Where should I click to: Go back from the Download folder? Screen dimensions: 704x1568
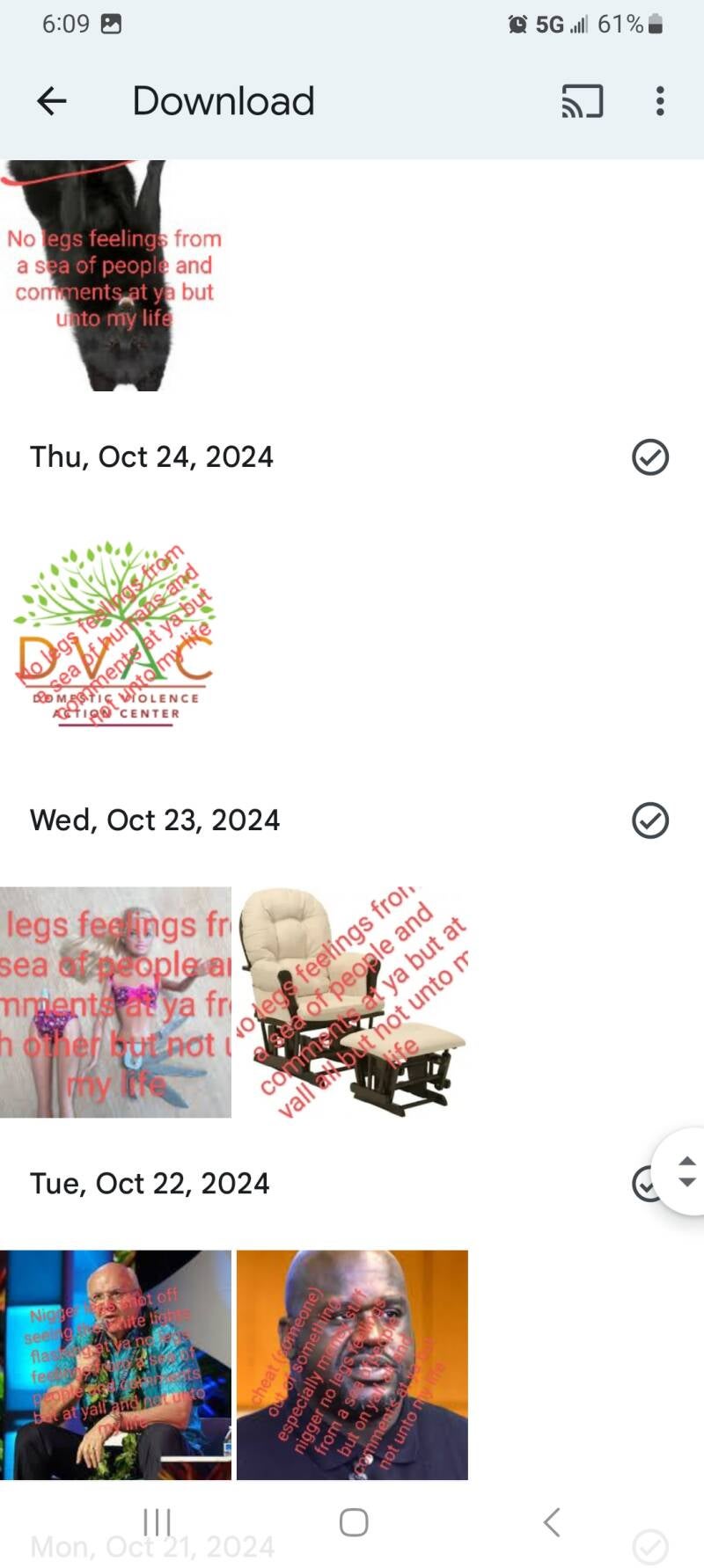52,101
